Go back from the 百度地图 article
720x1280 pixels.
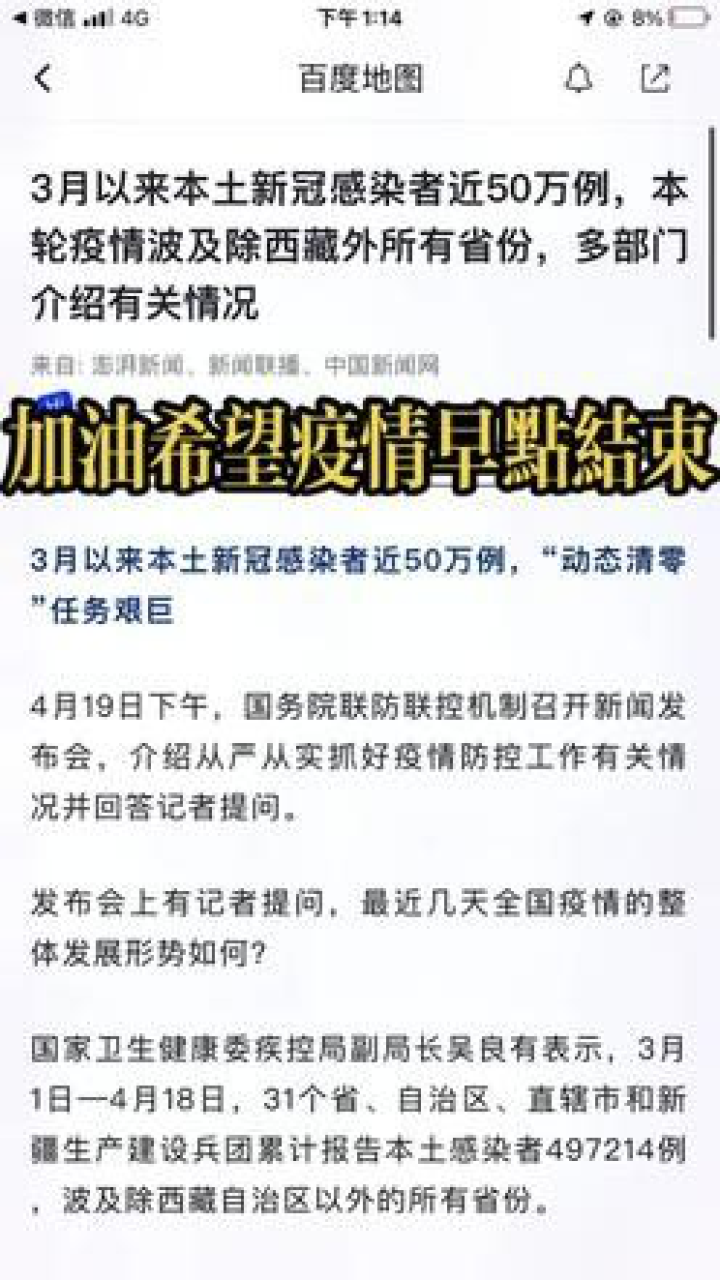[x=42, y=78]
